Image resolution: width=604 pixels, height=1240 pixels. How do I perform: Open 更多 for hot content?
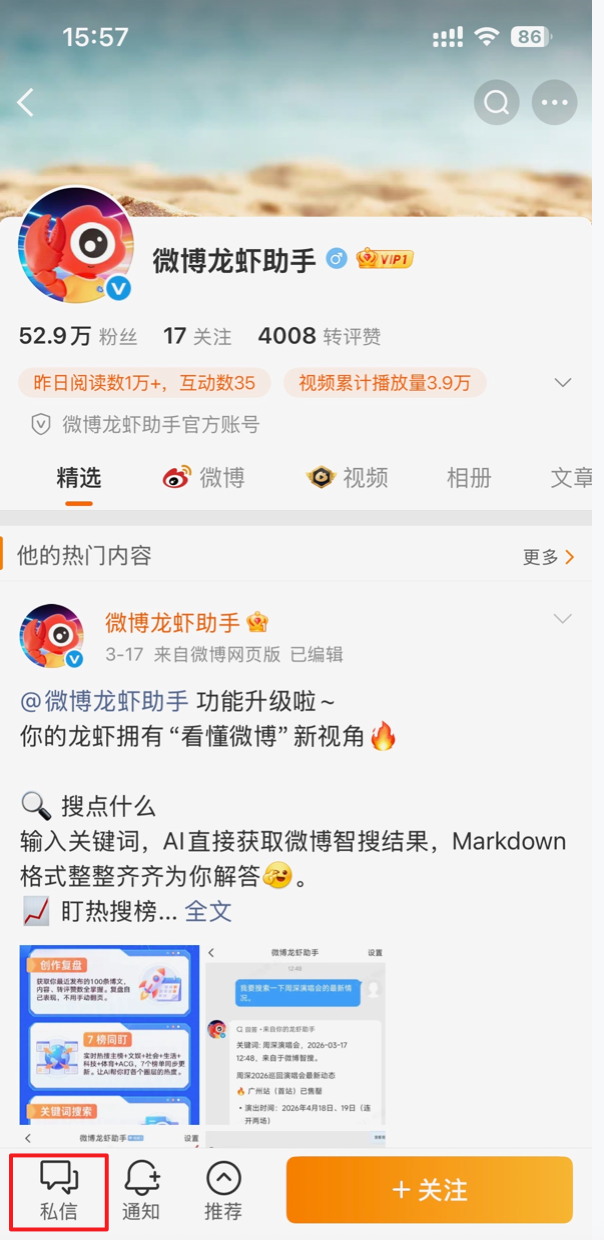coord(548,557)
